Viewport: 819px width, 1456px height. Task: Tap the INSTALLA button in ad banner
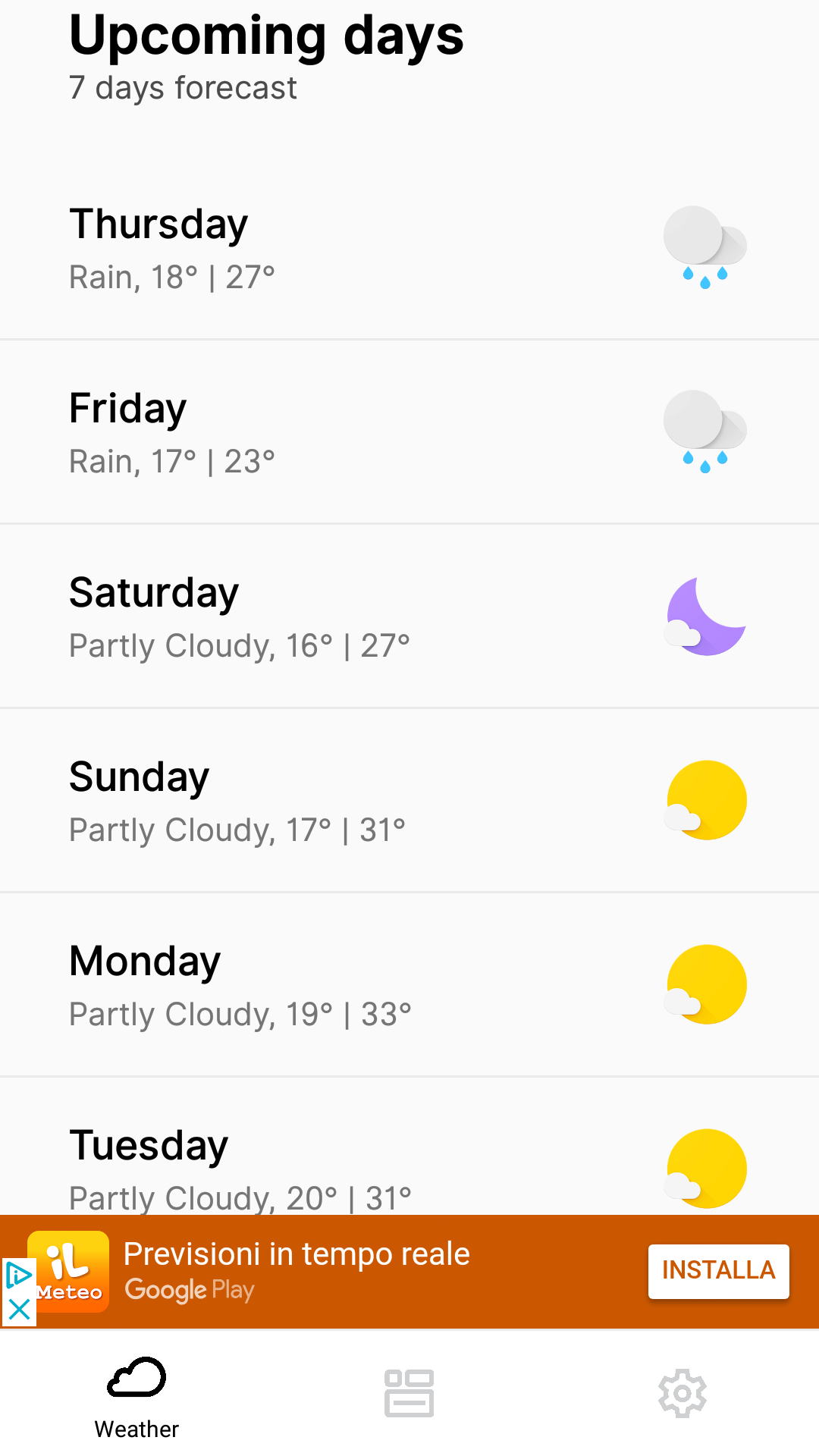[718, 1271]
